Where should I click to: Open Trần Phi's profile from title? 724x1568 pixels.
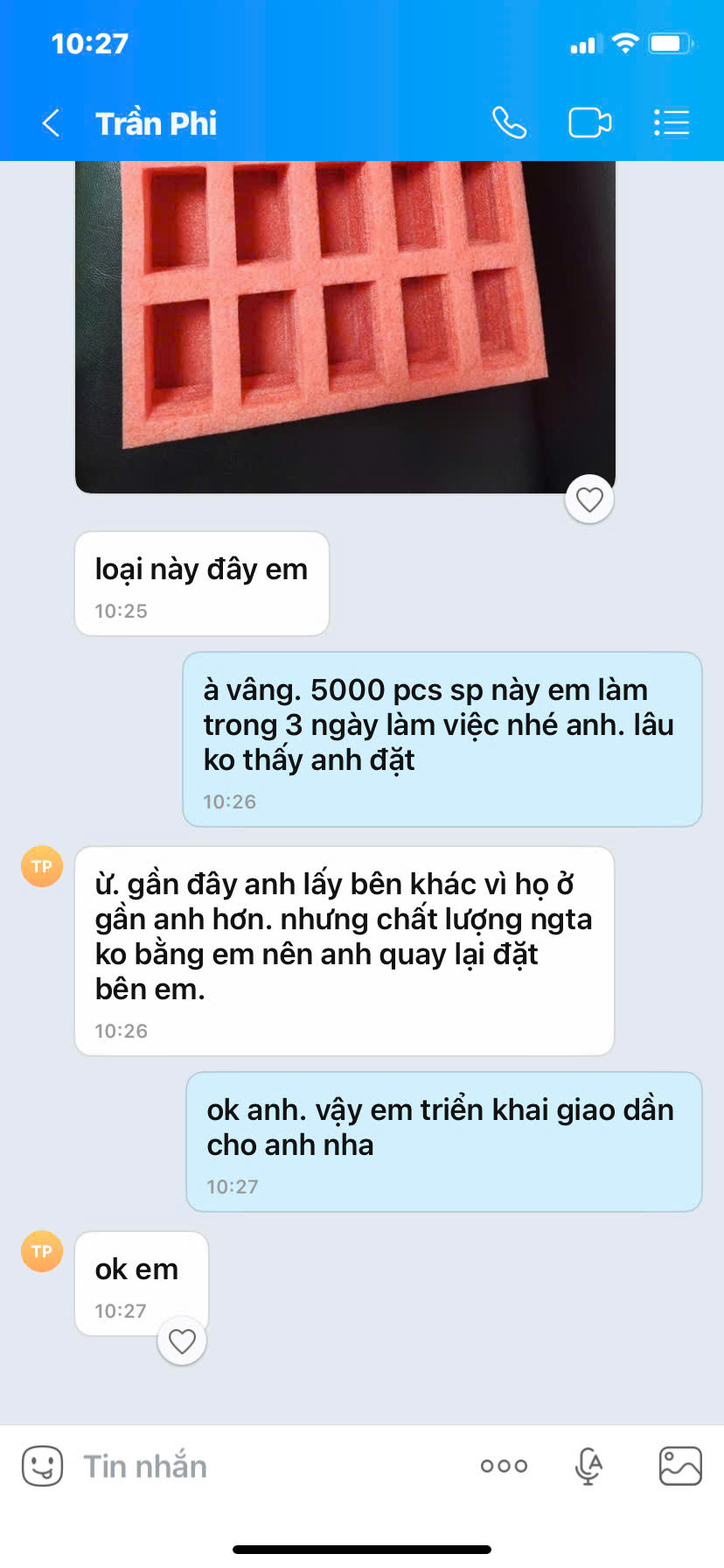point(156,123)
